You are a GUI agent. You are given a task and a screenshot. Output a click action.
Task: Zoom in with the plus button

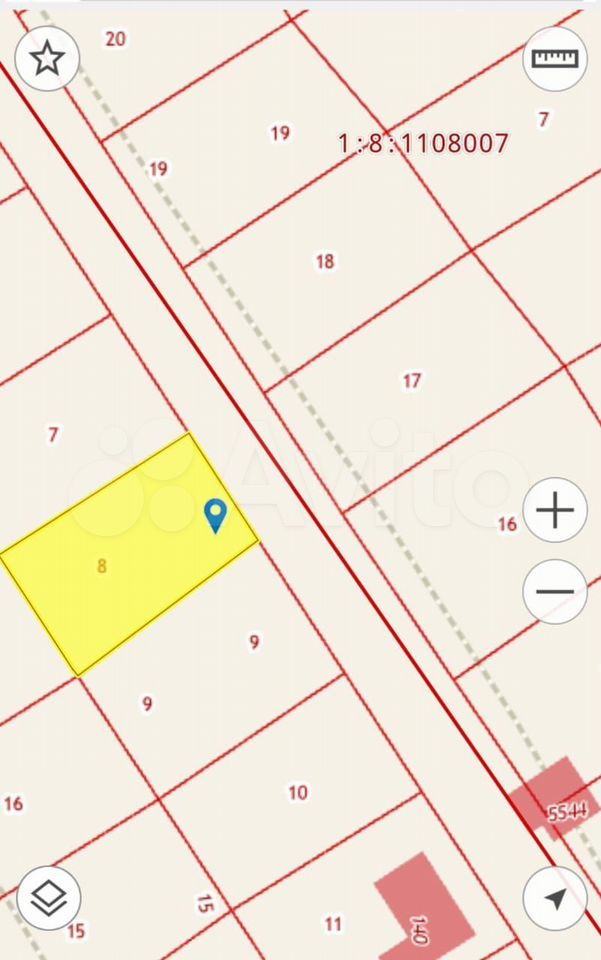[555, 510]
